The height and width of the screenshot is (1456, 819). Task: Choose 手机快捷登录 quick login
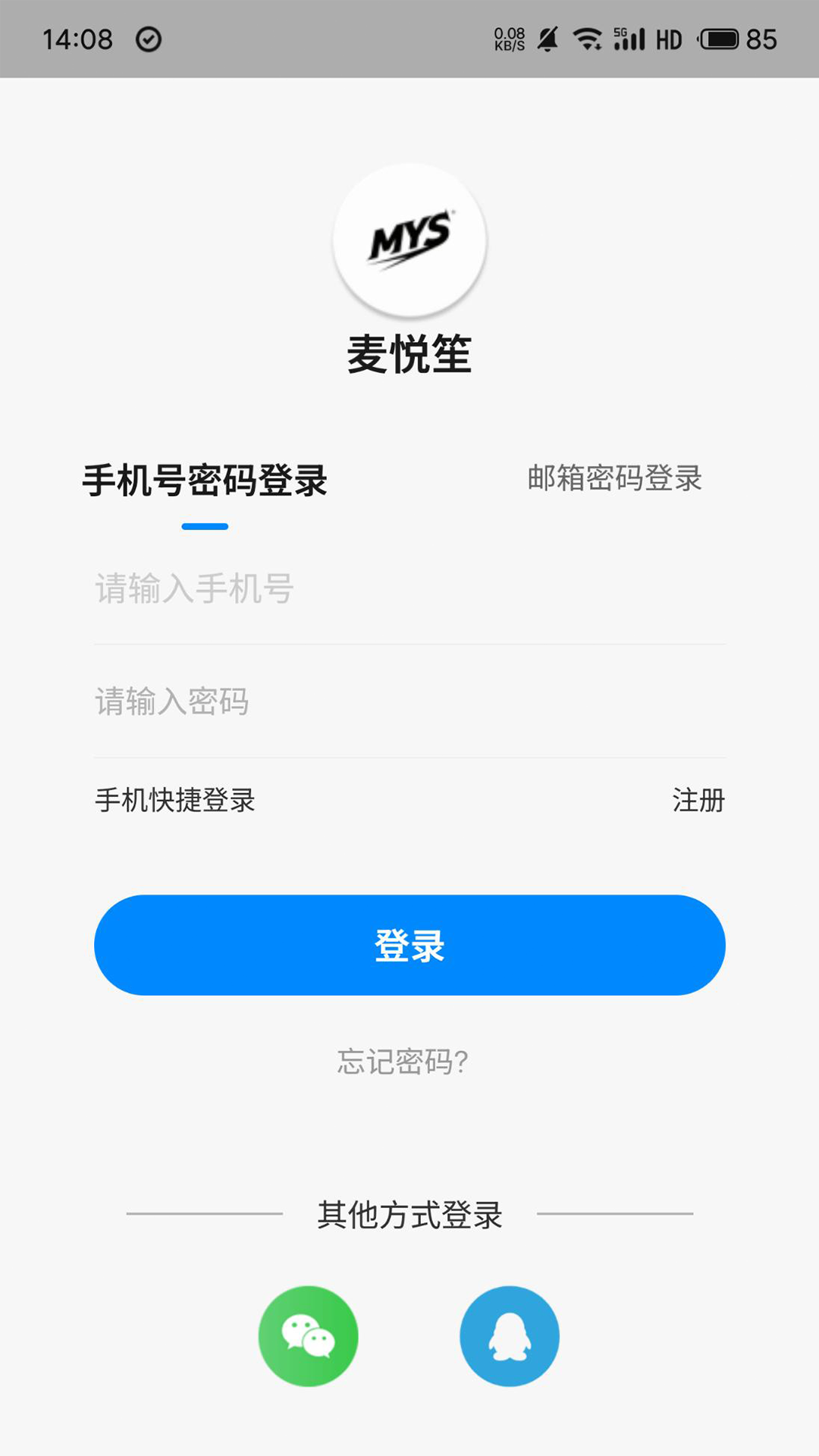pos(173,799)
